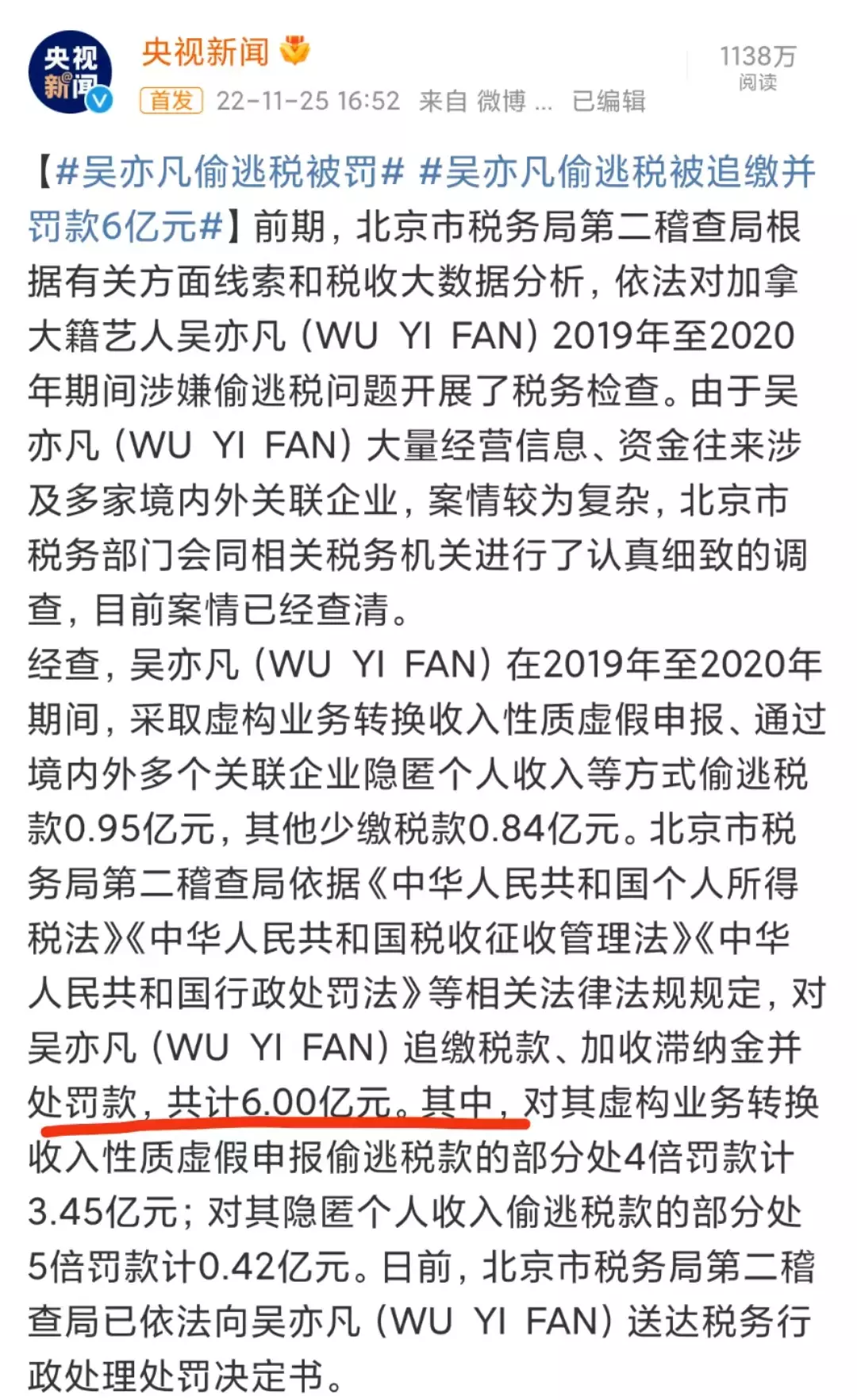Tap the 央视新闻 account name
Screen dimensions: 857x1400
click(205, 52)
